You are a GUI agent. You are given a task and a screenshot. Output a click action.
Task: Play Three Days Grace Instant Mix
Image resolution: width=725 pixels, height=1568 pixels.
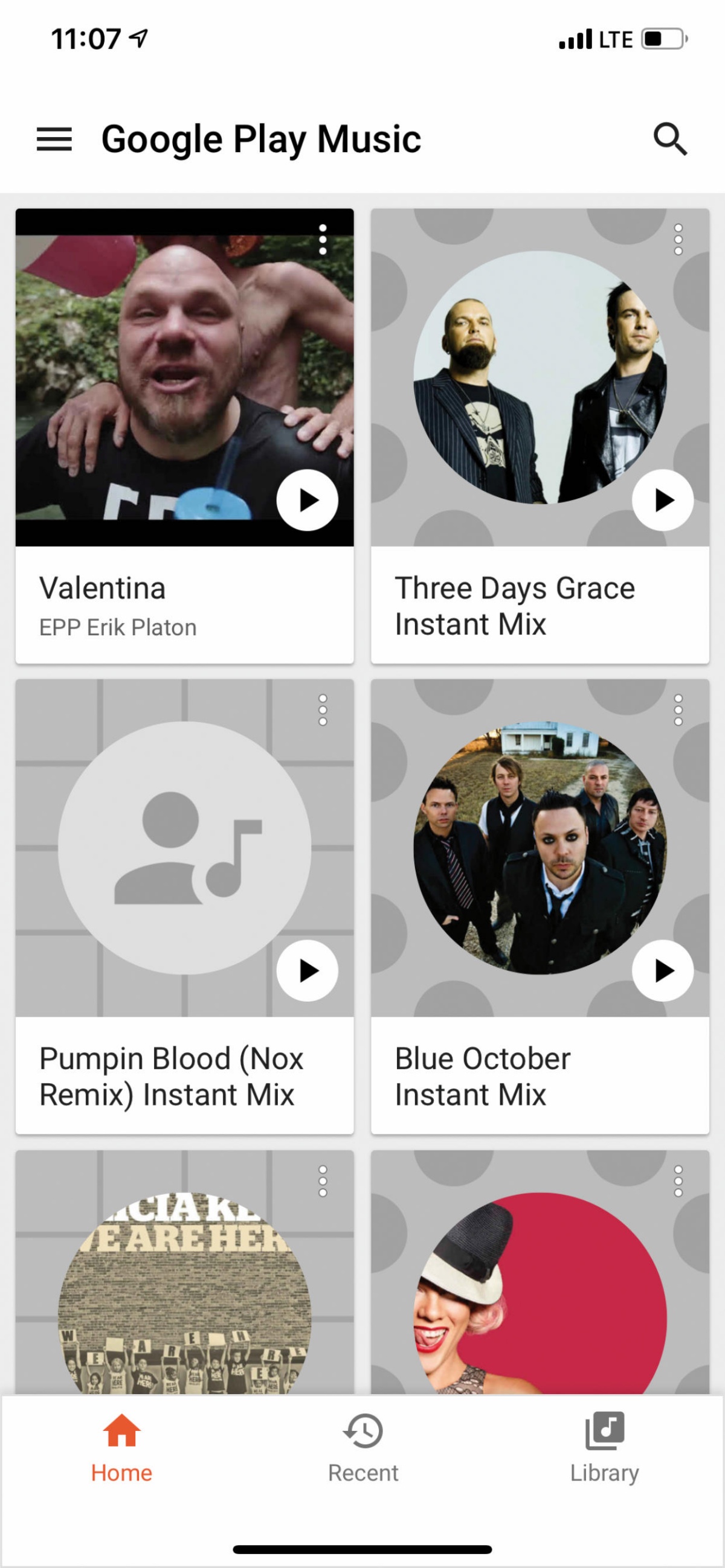tap(663, 500)
